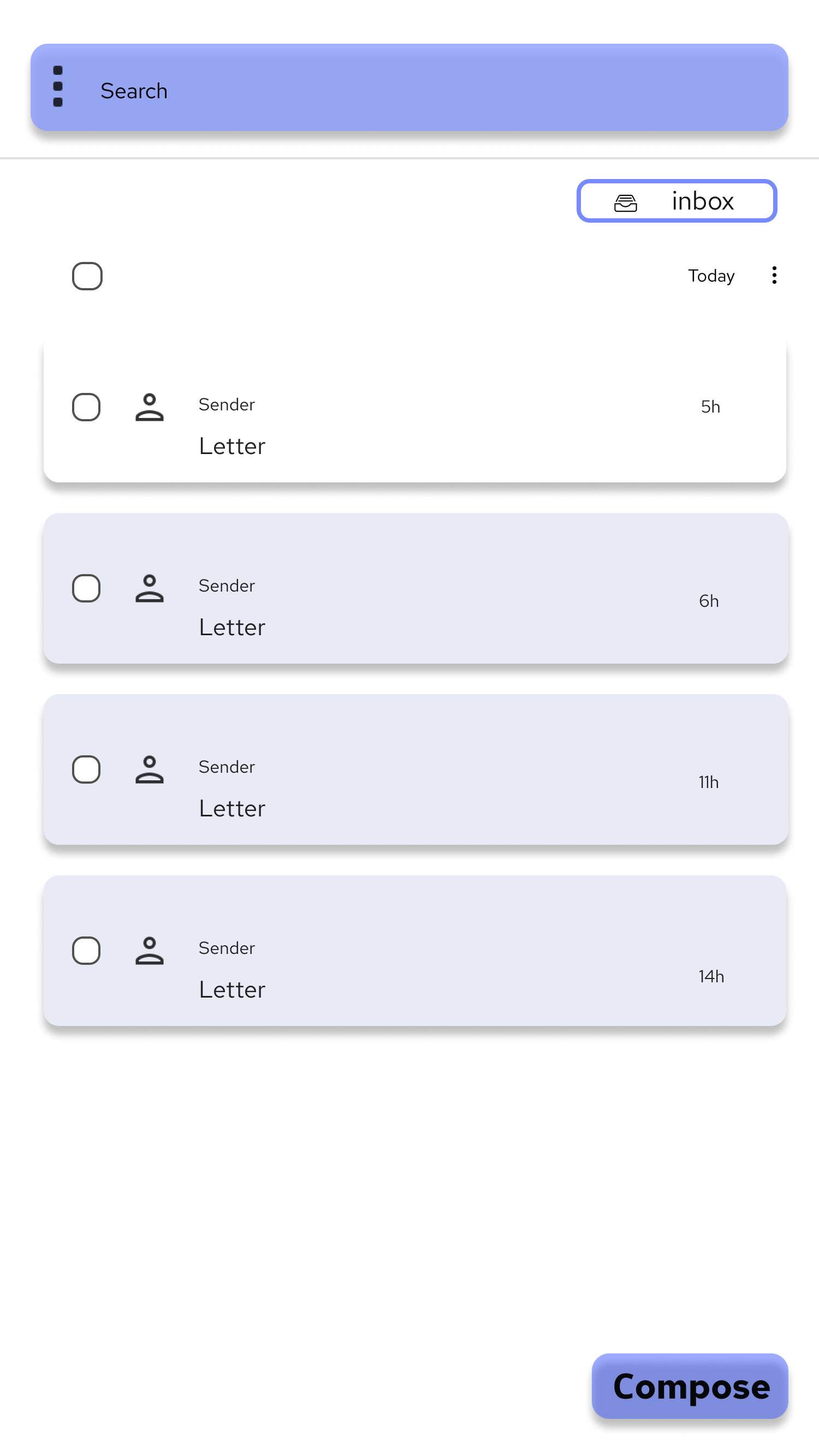The width and height of the screenshot is (819, 1456).
Task: Mark the checkbox of the 11h letter
Action: pyautogui.click(x=86, y=769)
